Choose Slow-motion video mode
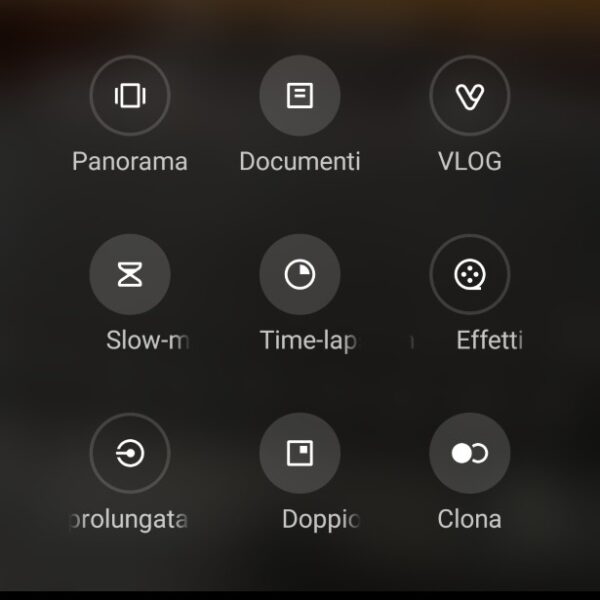The height and width of the screenshot is (600, 600). [130, 275]
